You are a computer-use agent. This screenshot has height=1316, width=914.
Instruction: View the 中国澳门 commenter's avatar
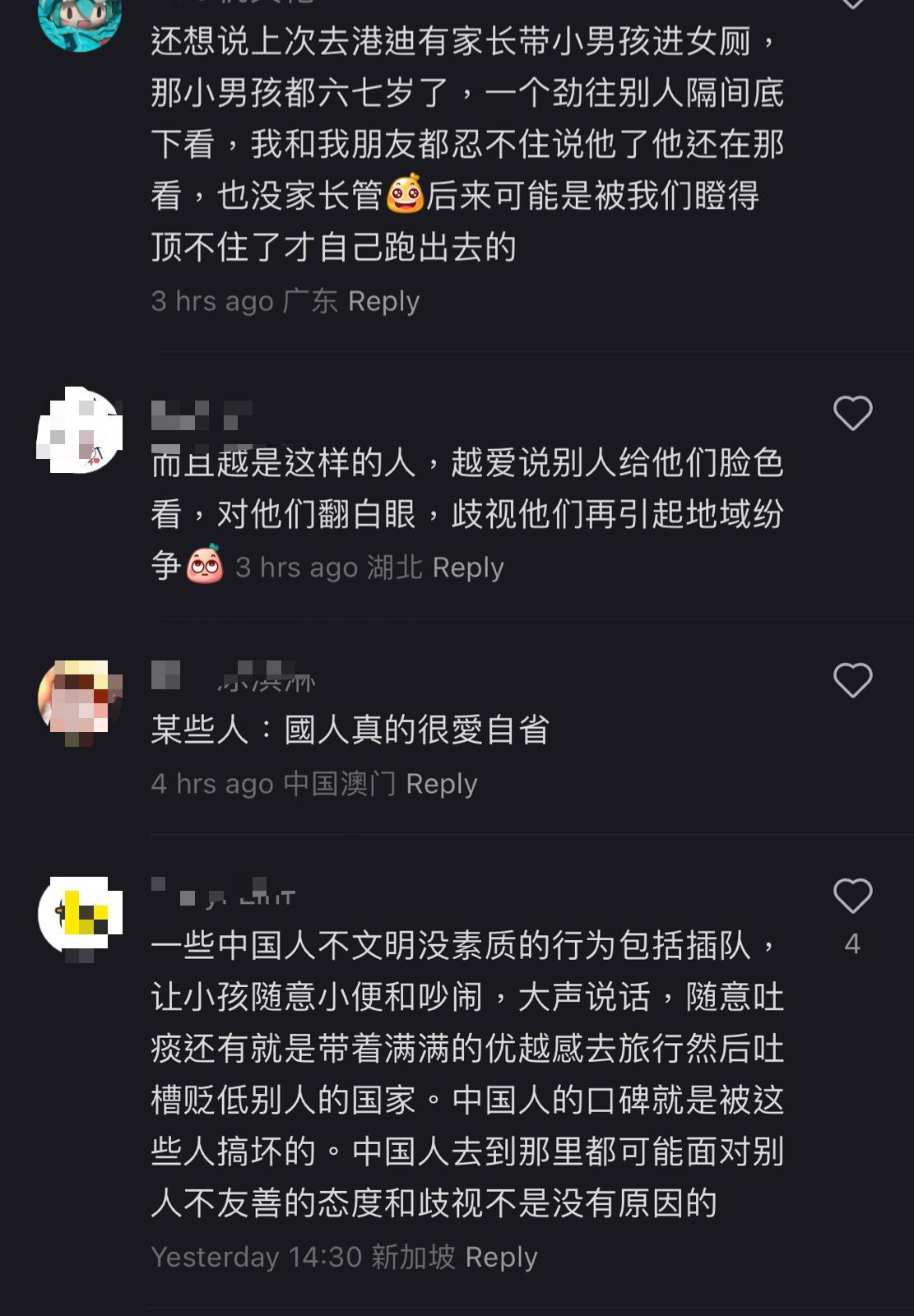click(80, 700)
